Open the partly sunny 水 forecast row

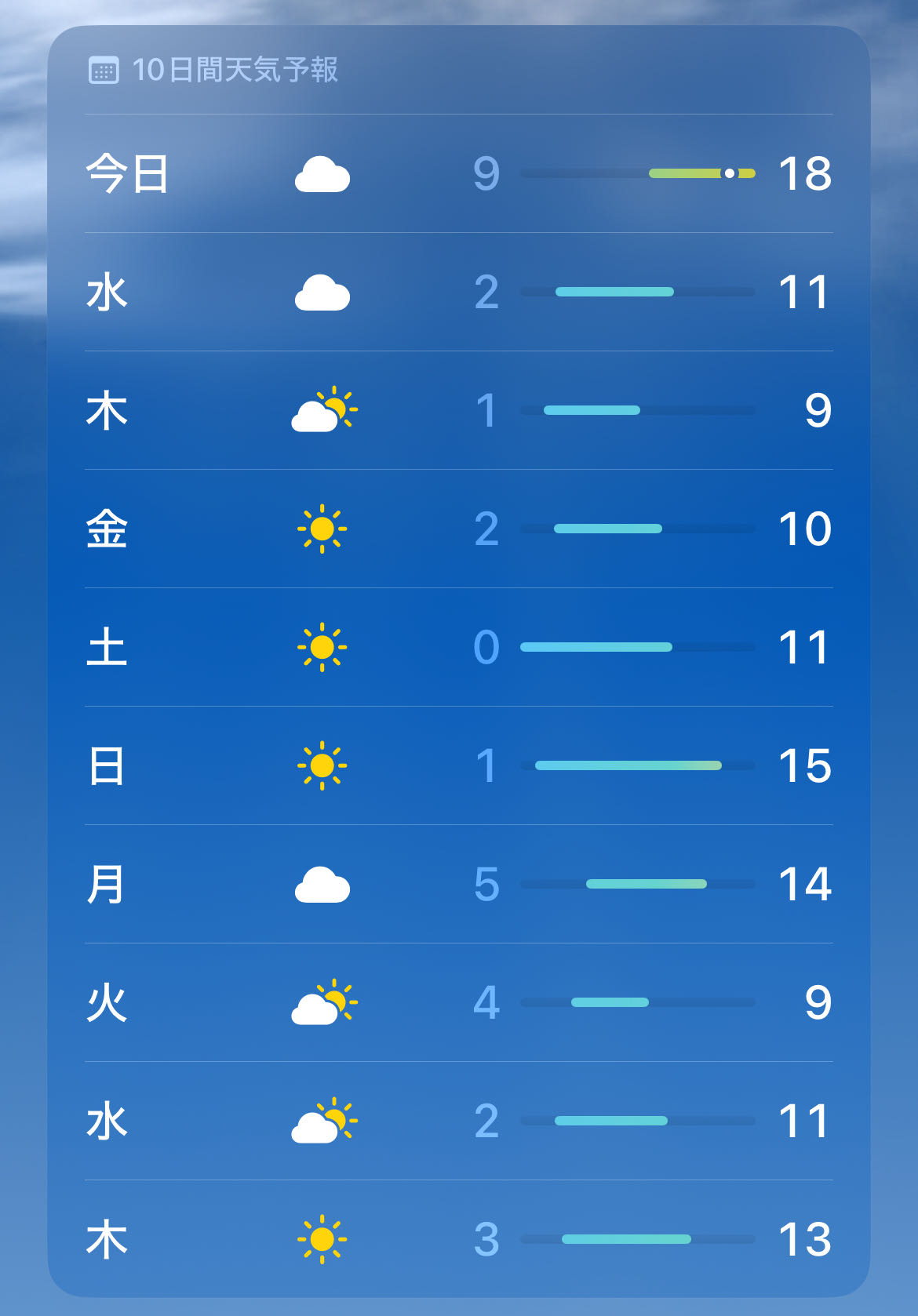pyautogui.click(x=458, y=1121)
